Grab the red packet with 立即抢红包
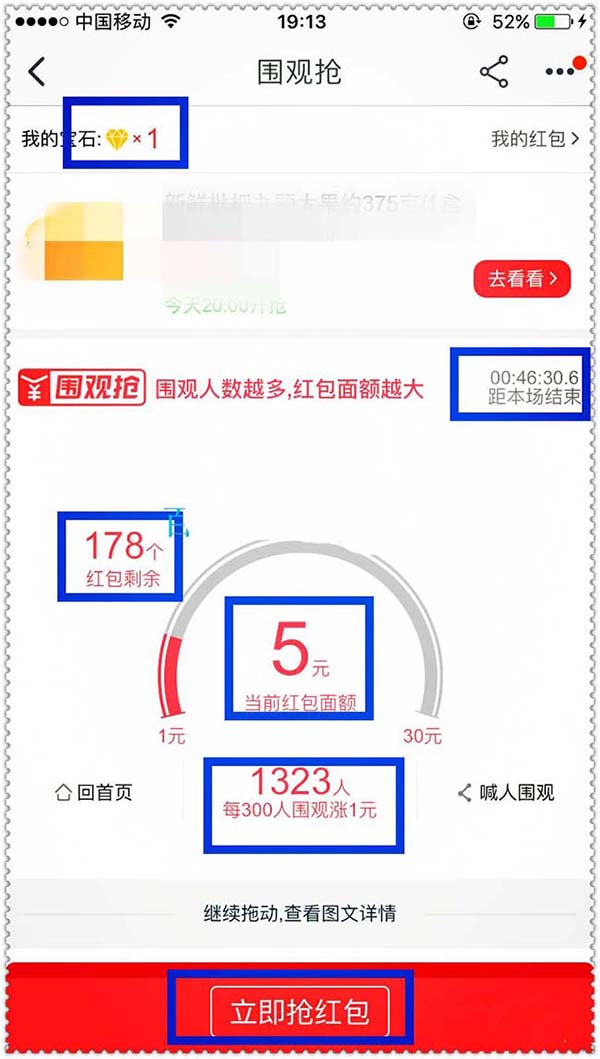This screenshot has width=600, height=1059. [x=300, y=1011]
